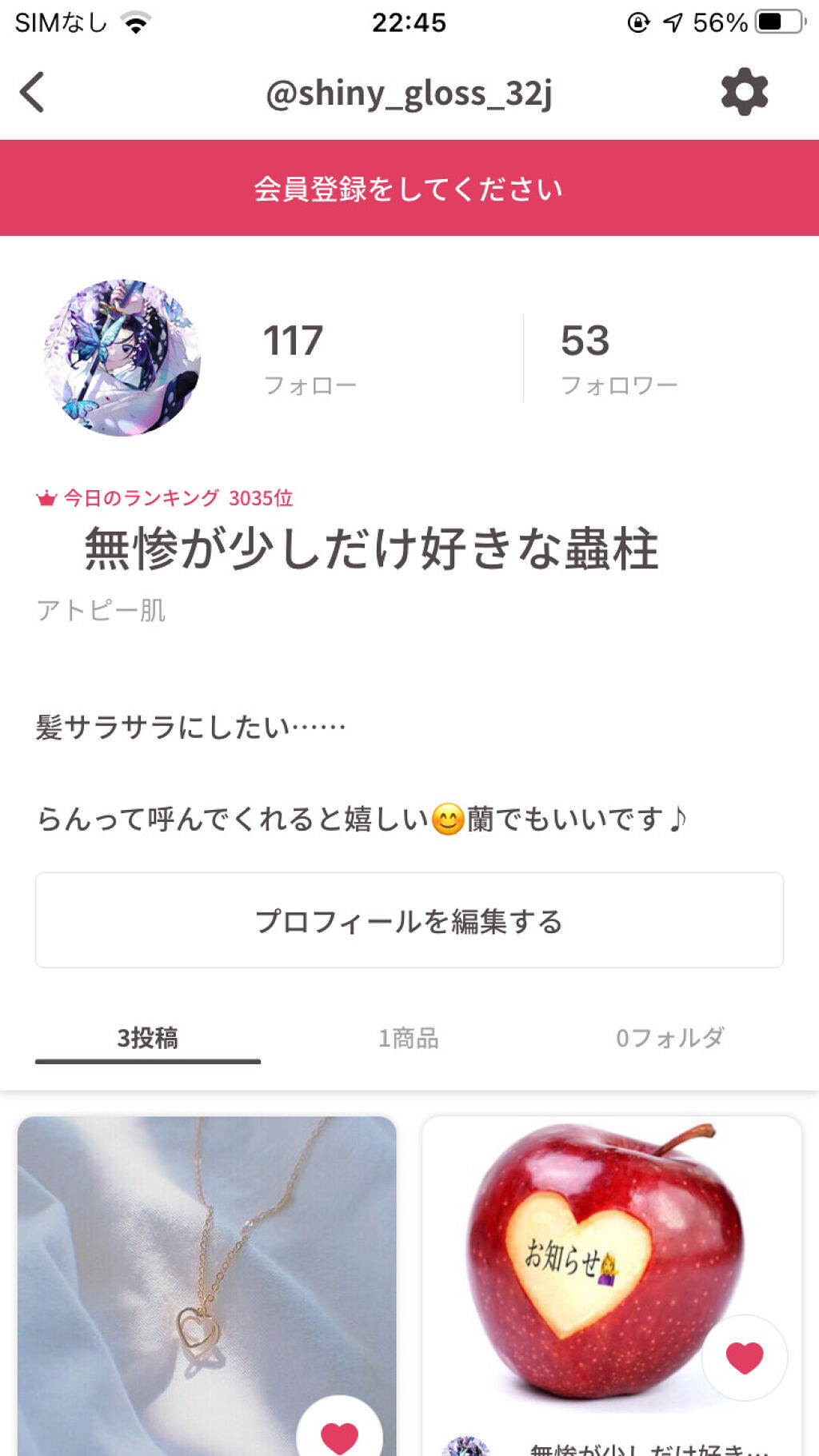Viewport: 819px width, 1456px height.
Task: Tap the Wi-Fi icon in the status bar
Action: click(136, 22)
